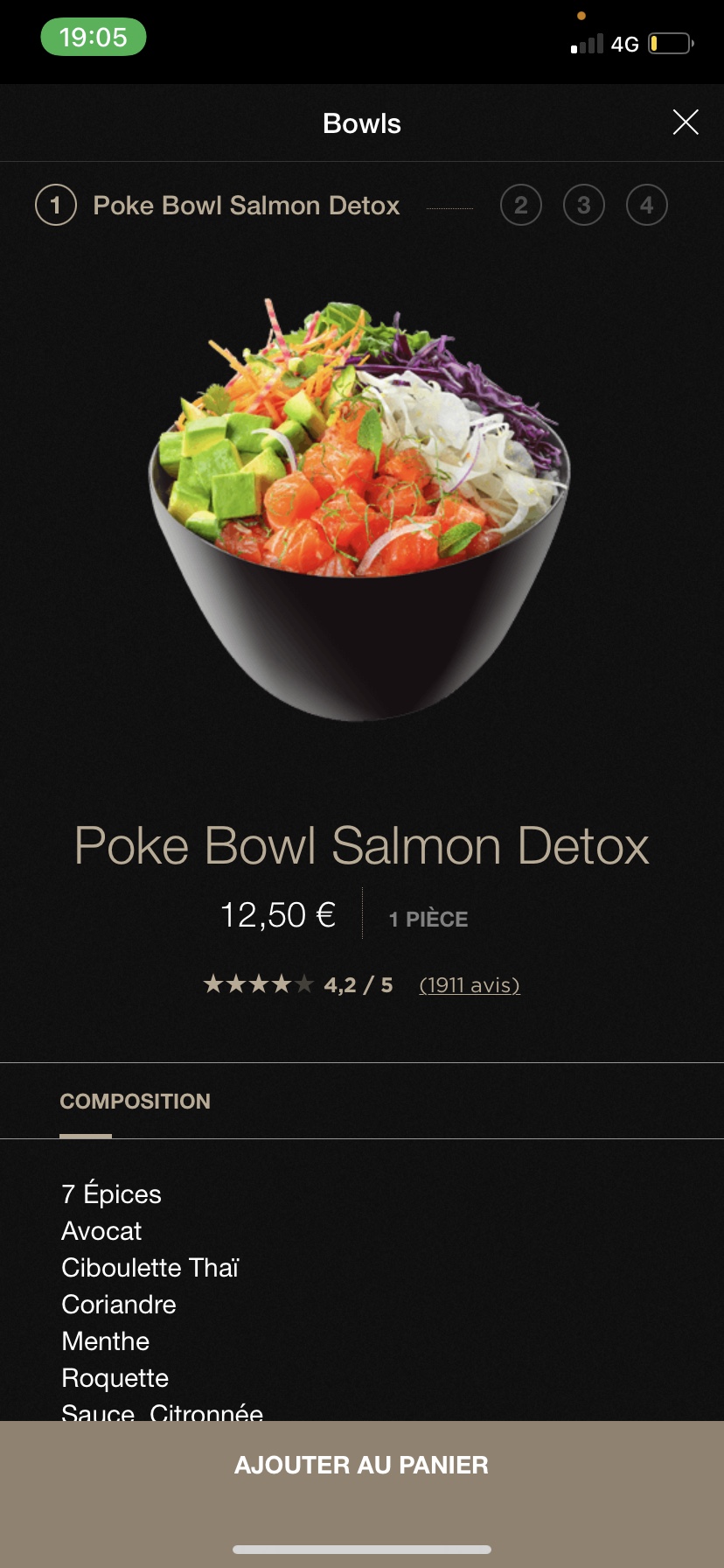Open the 1911 avis reviews link

470,985
